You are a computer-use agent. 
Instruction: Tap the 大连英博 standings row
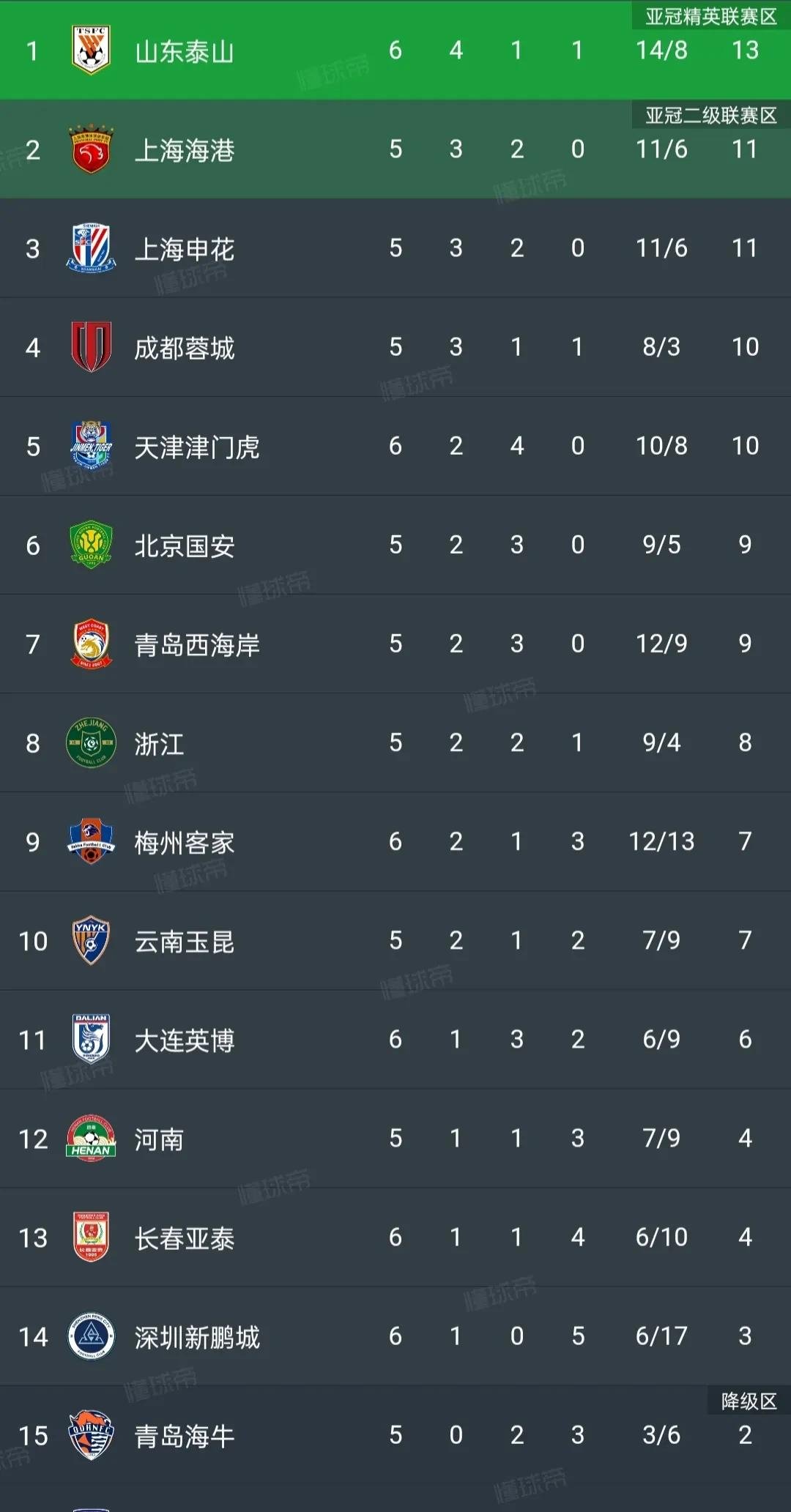coord(185,1040)
